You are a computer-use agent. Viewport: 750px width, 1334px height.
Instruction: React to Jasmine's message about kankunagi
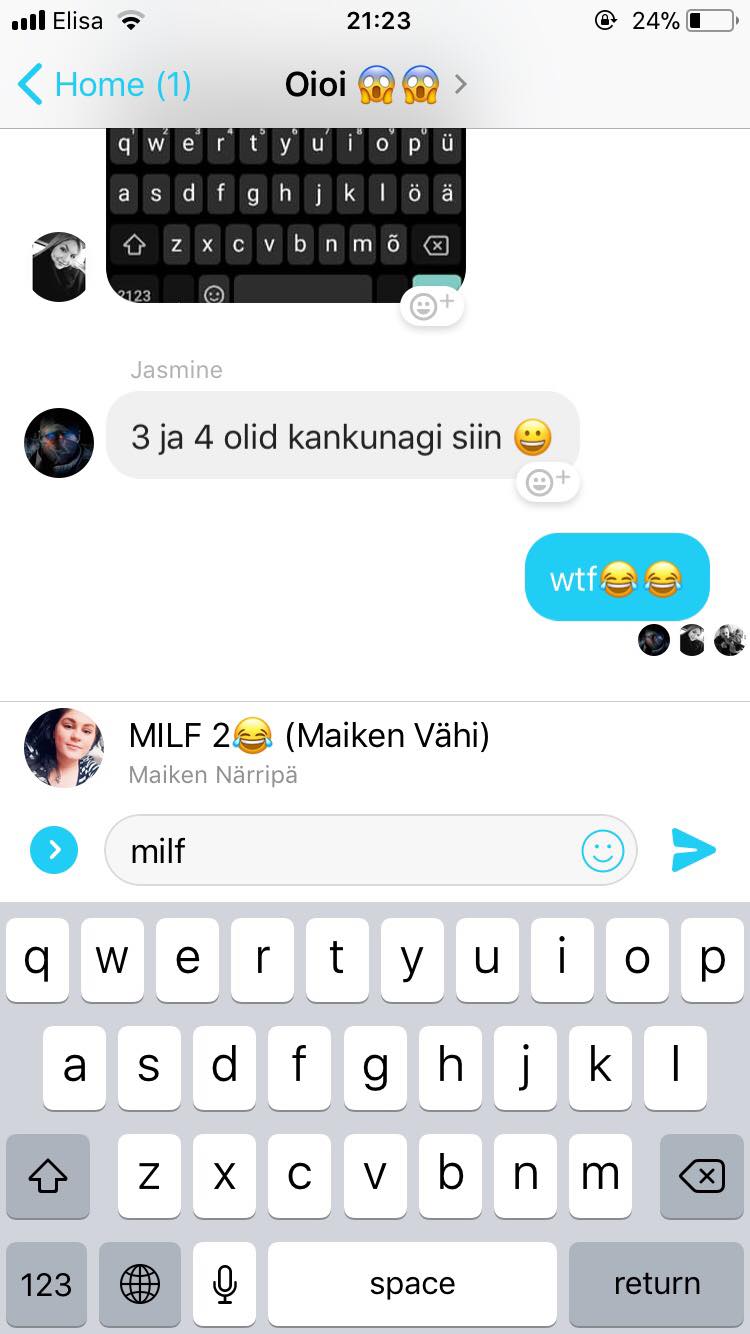coord(548,483)
